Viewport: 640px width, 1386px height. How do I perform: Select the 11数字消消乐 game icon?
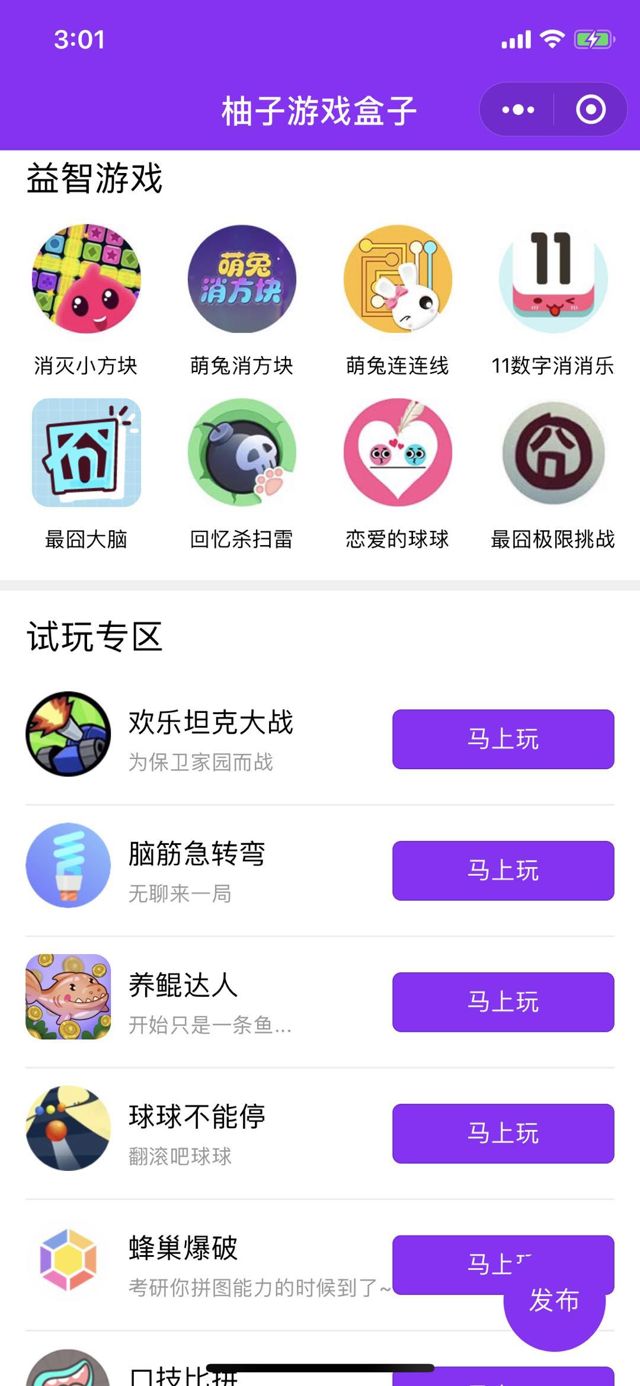coord(553,279)
